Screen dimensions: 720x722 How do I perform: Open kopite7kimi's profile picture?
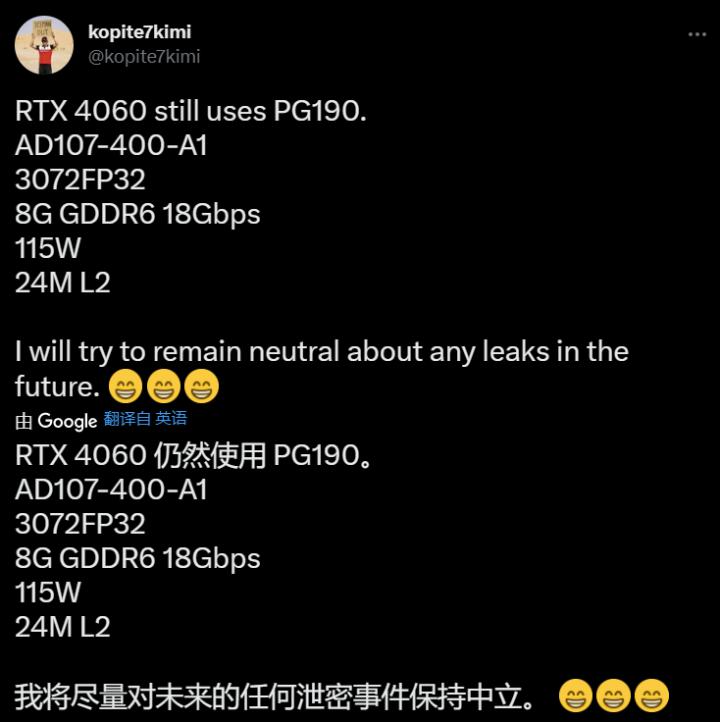[44, 45]
